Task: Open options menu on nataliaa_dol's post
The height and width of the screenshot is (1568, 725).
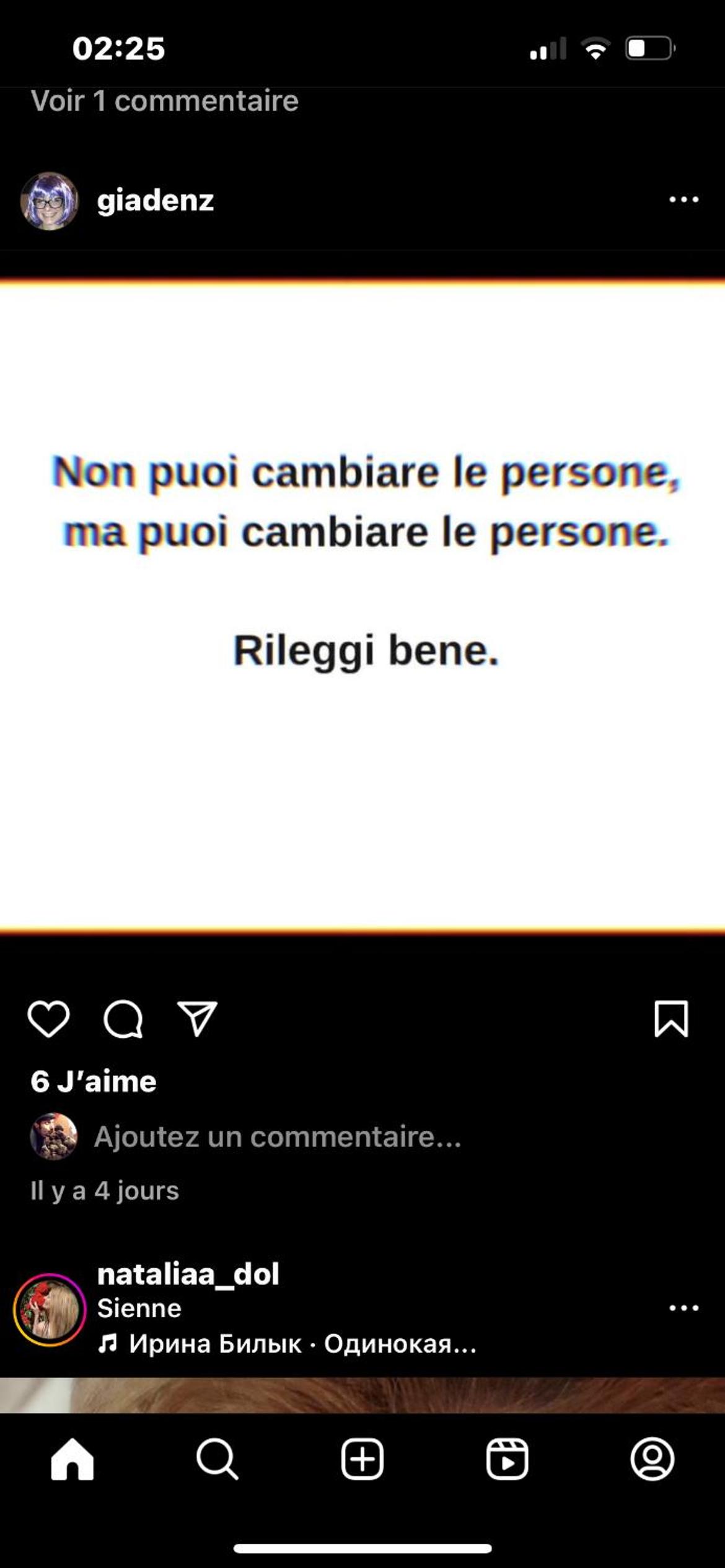Action: pyautogui.click(x=684, y=1308)
